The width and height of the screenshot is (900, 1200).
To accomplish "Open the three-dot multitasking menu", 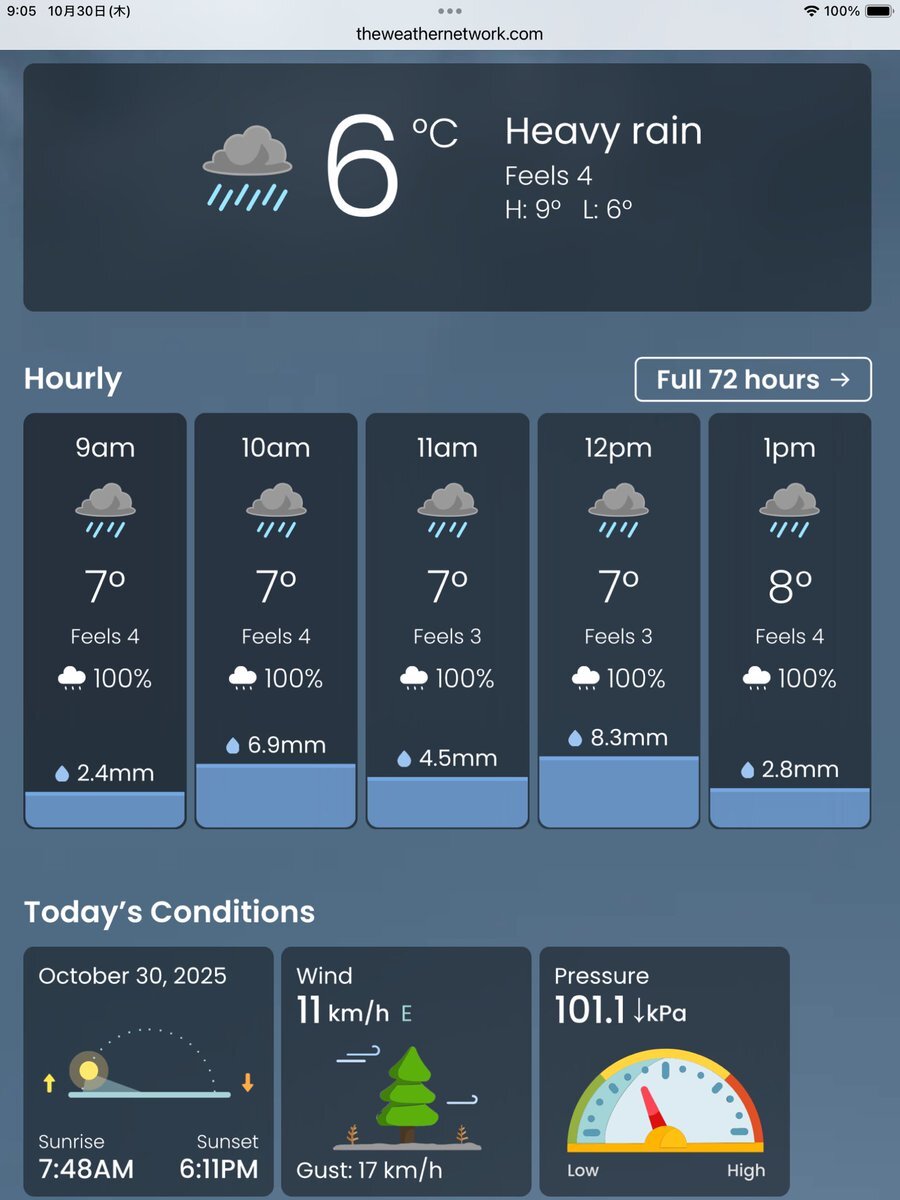I will point(450,11).
